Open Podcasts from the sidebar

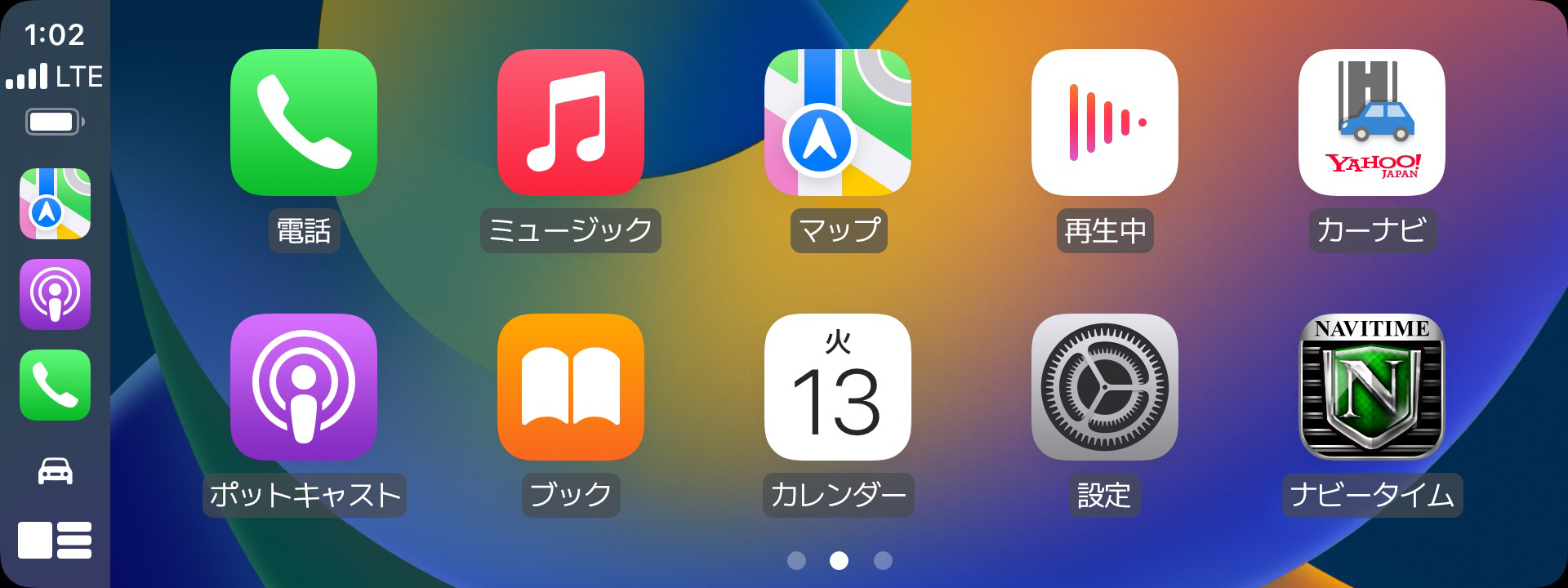[55, 295]
